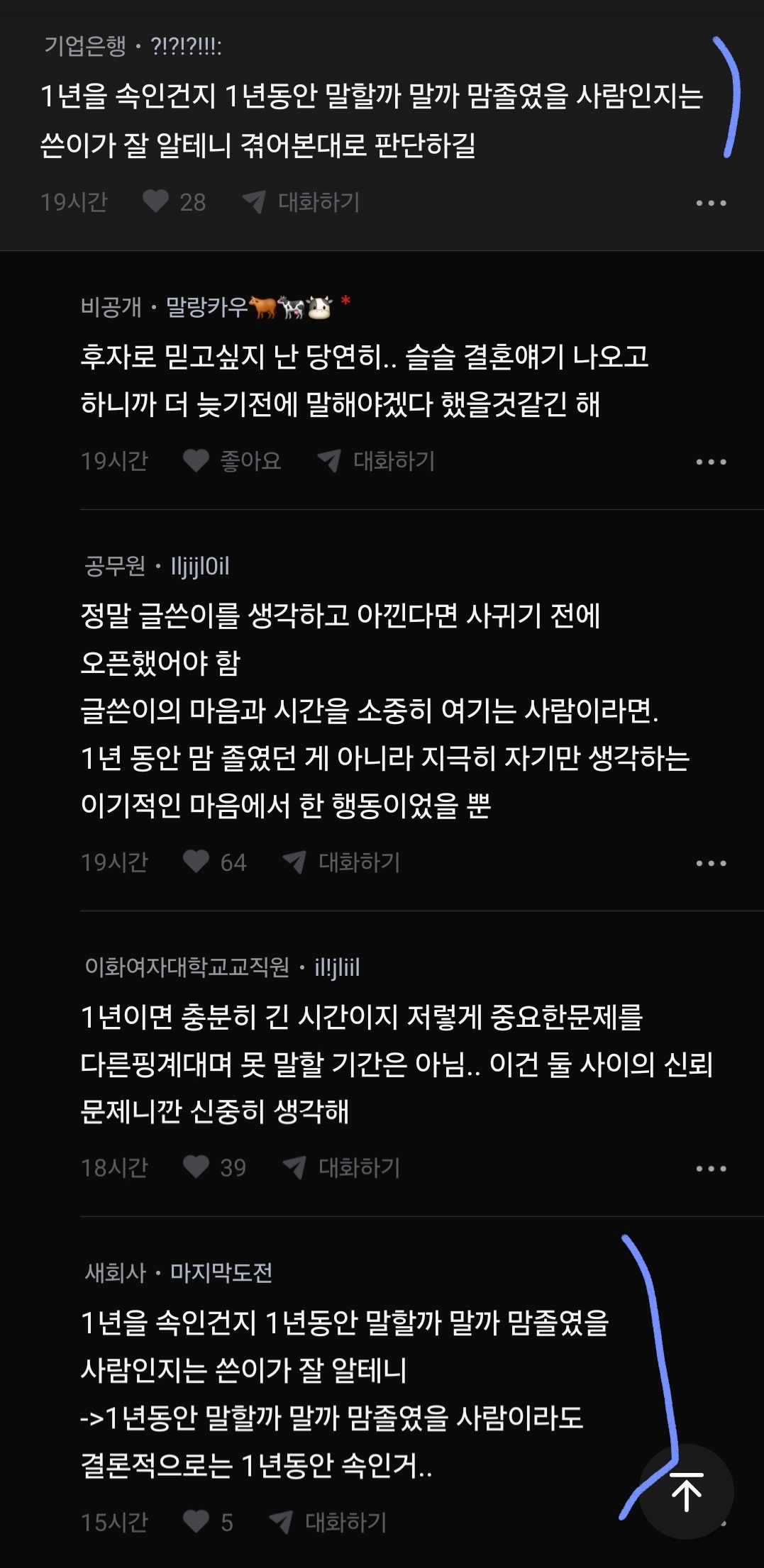The width and height of the screenshot is (764, 1568).
Task: Open more options on the 이화여자대학교교직원 comment
Action: [x=711, y=1168]
